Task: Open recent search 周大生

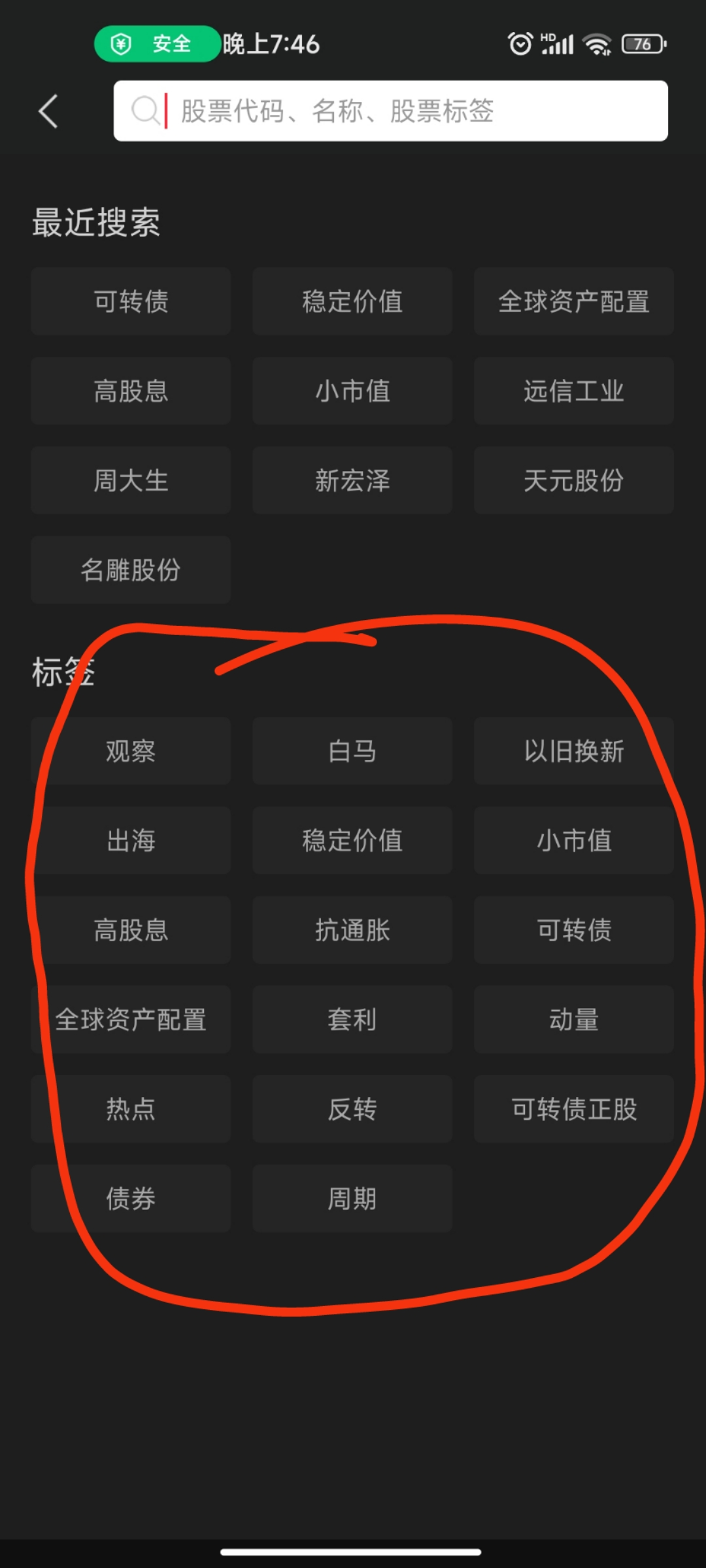Action: (x=131, y=480)
